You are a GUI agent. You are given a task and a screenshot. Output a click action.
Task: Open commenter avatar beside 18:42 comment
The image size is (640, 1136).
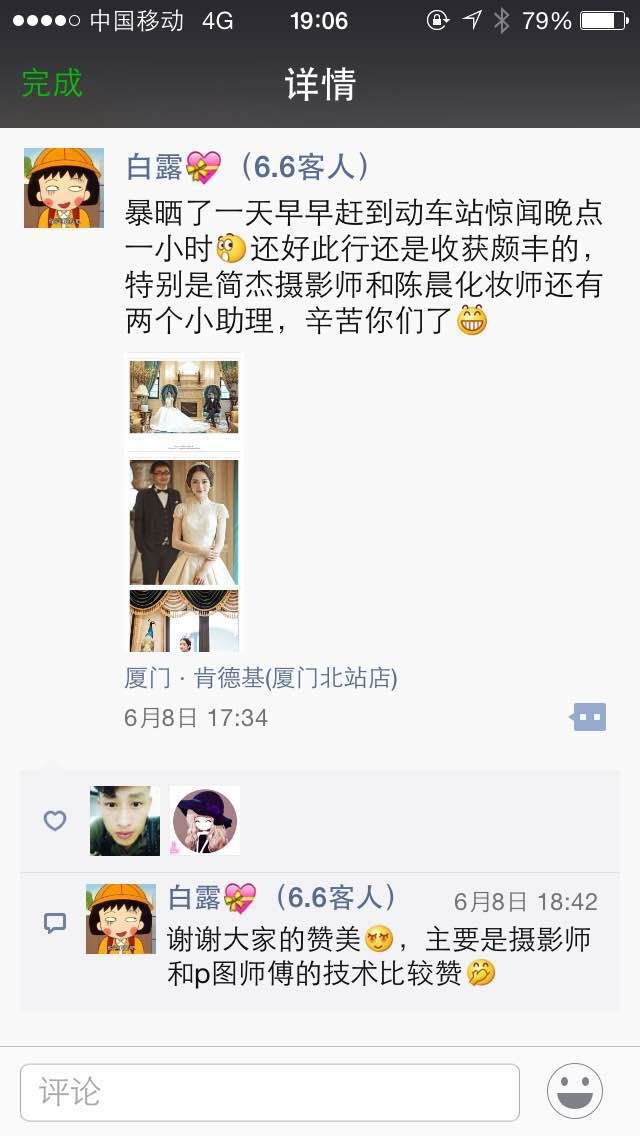click(120, 919)
